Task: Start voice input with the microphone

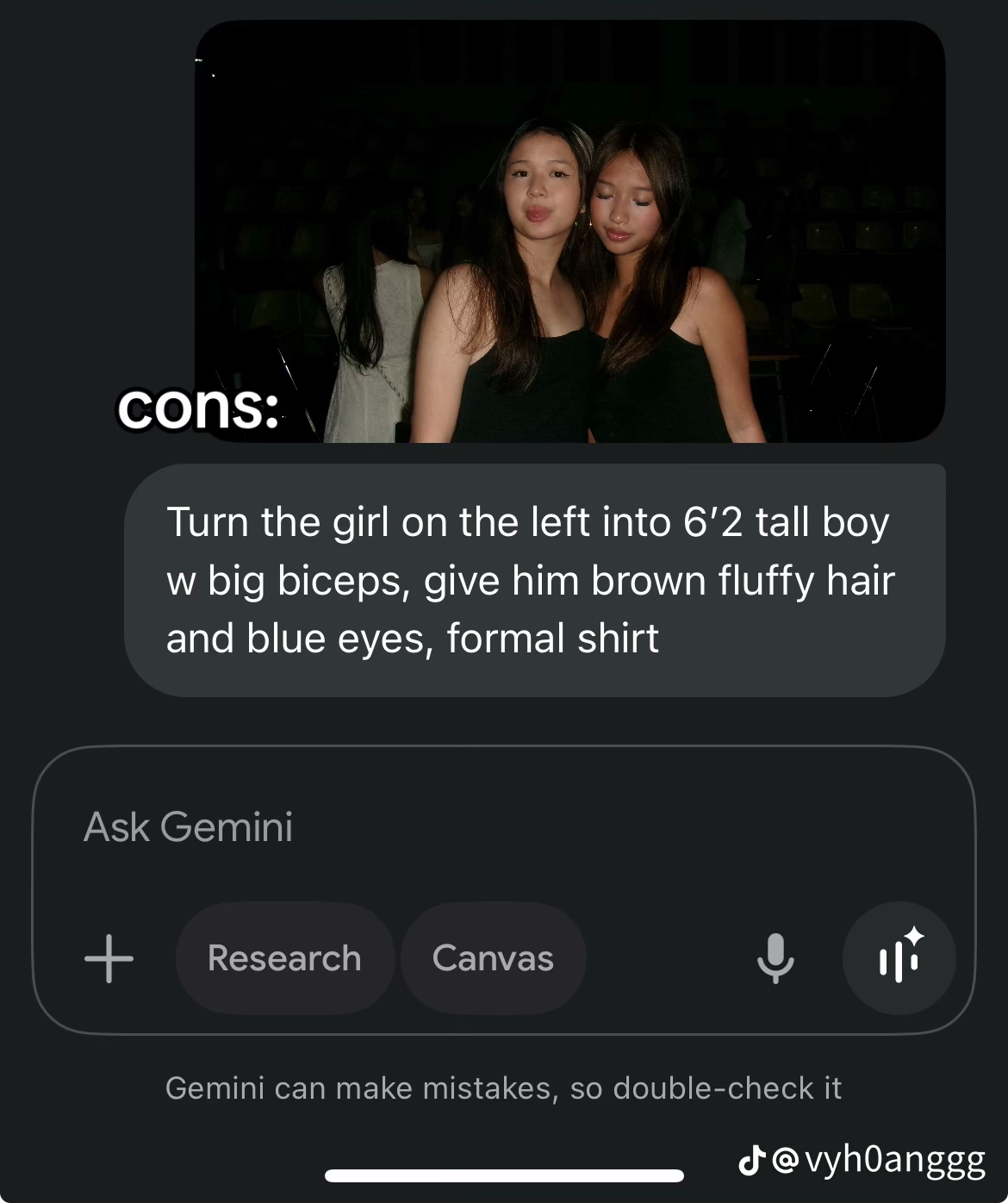Action: [x=775, y=958]
